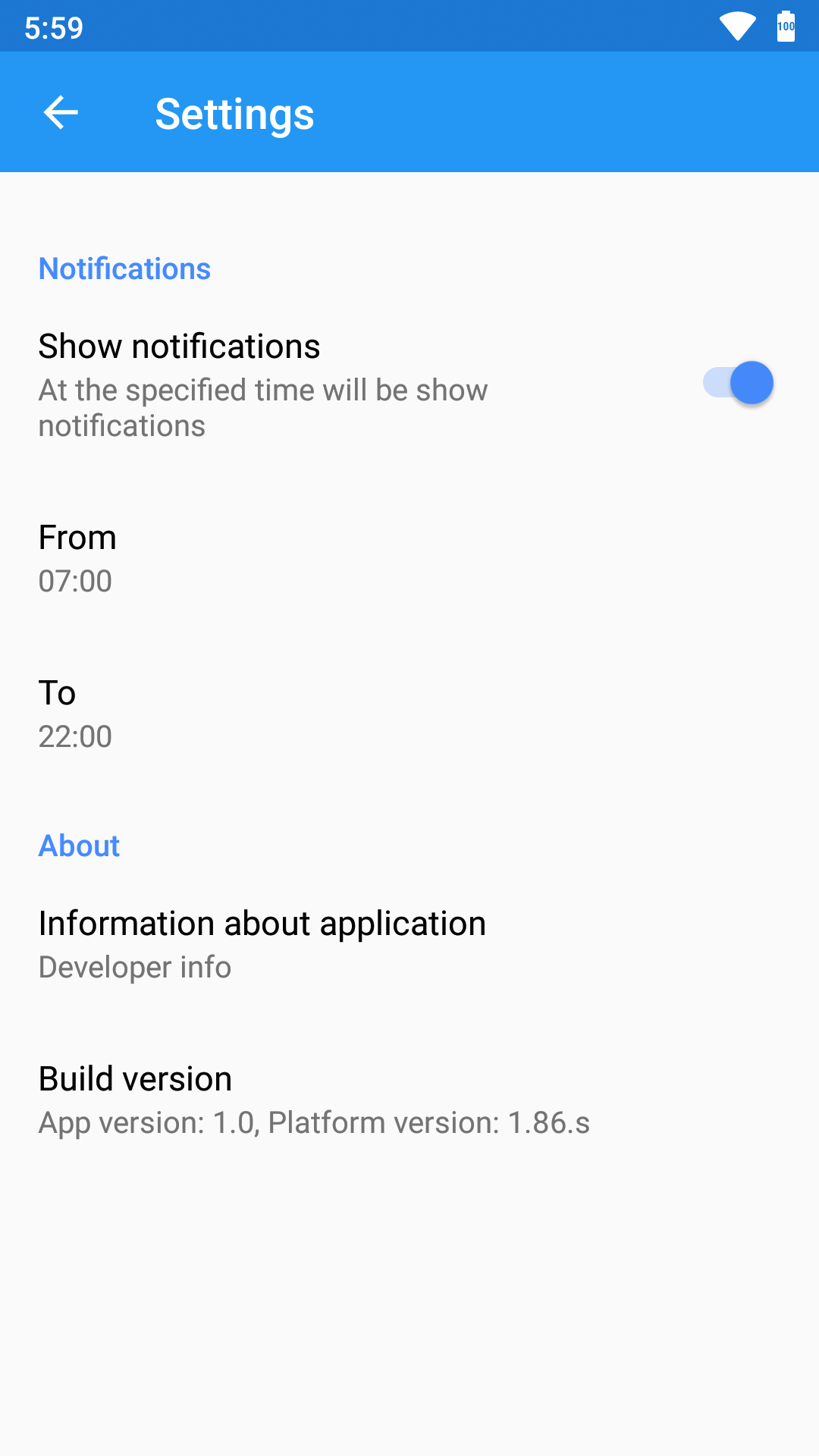Open Information about application
This screenshot has width=819, height=1456.
pos(409,945)
